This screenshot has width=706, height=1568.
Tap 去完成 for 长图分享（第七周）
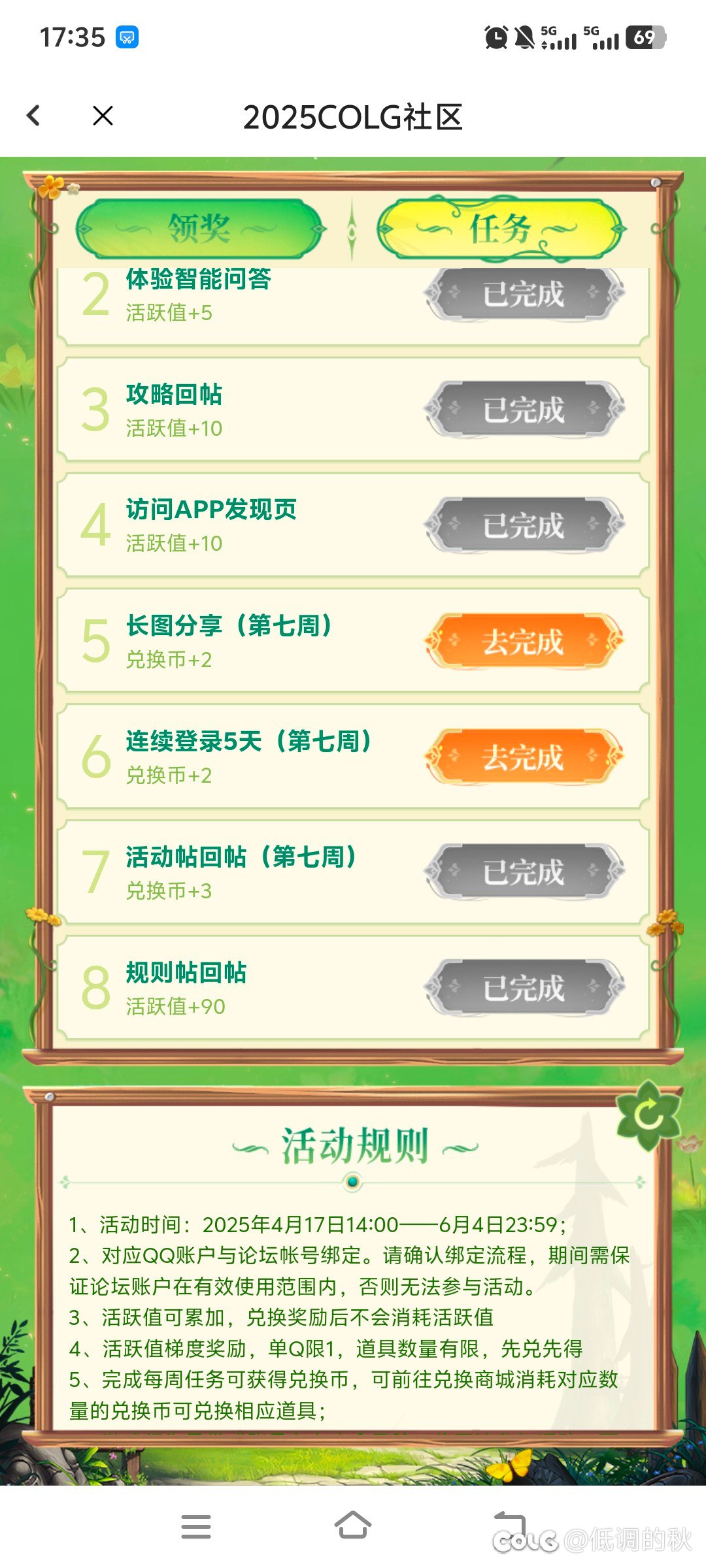(x=524, y=642)
